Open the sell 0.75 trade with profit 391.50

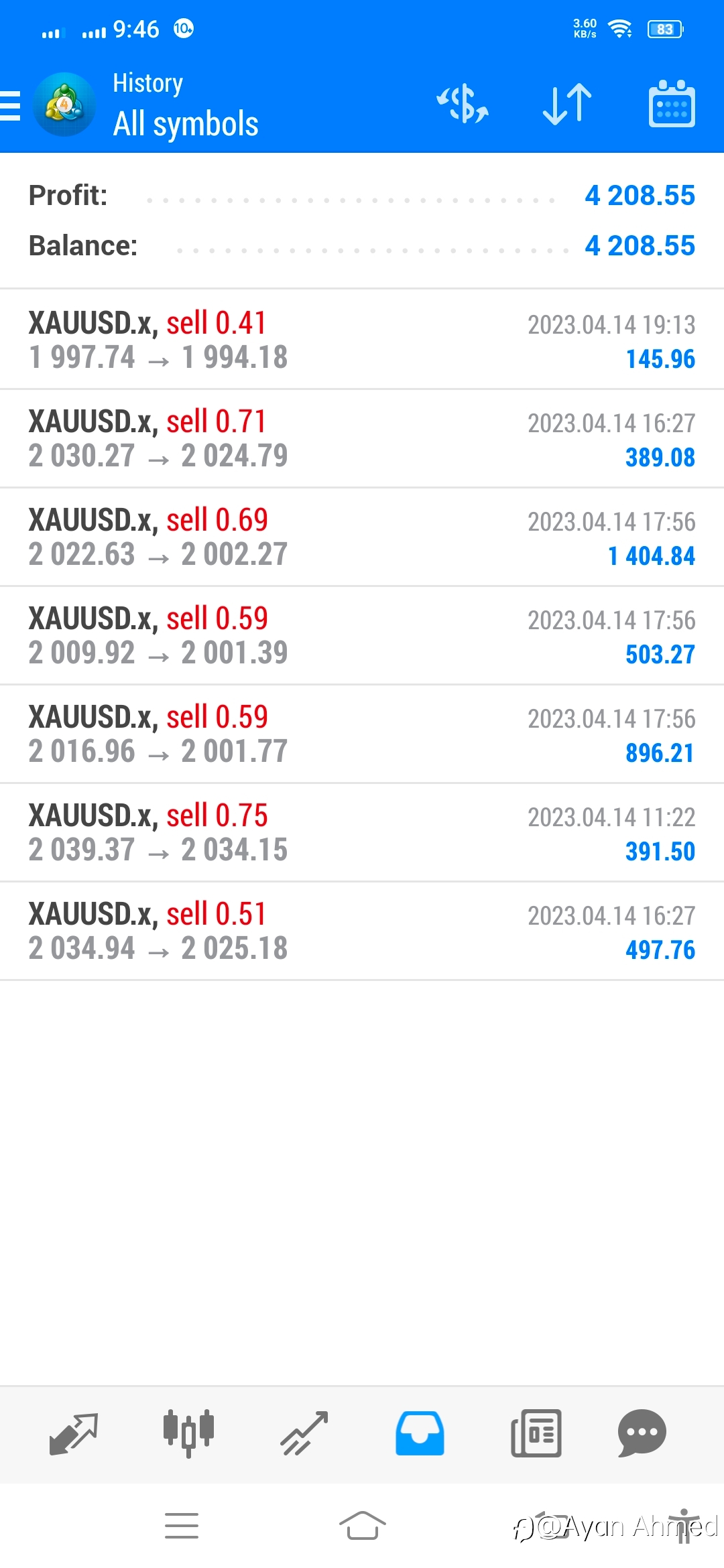coord(362,832)
